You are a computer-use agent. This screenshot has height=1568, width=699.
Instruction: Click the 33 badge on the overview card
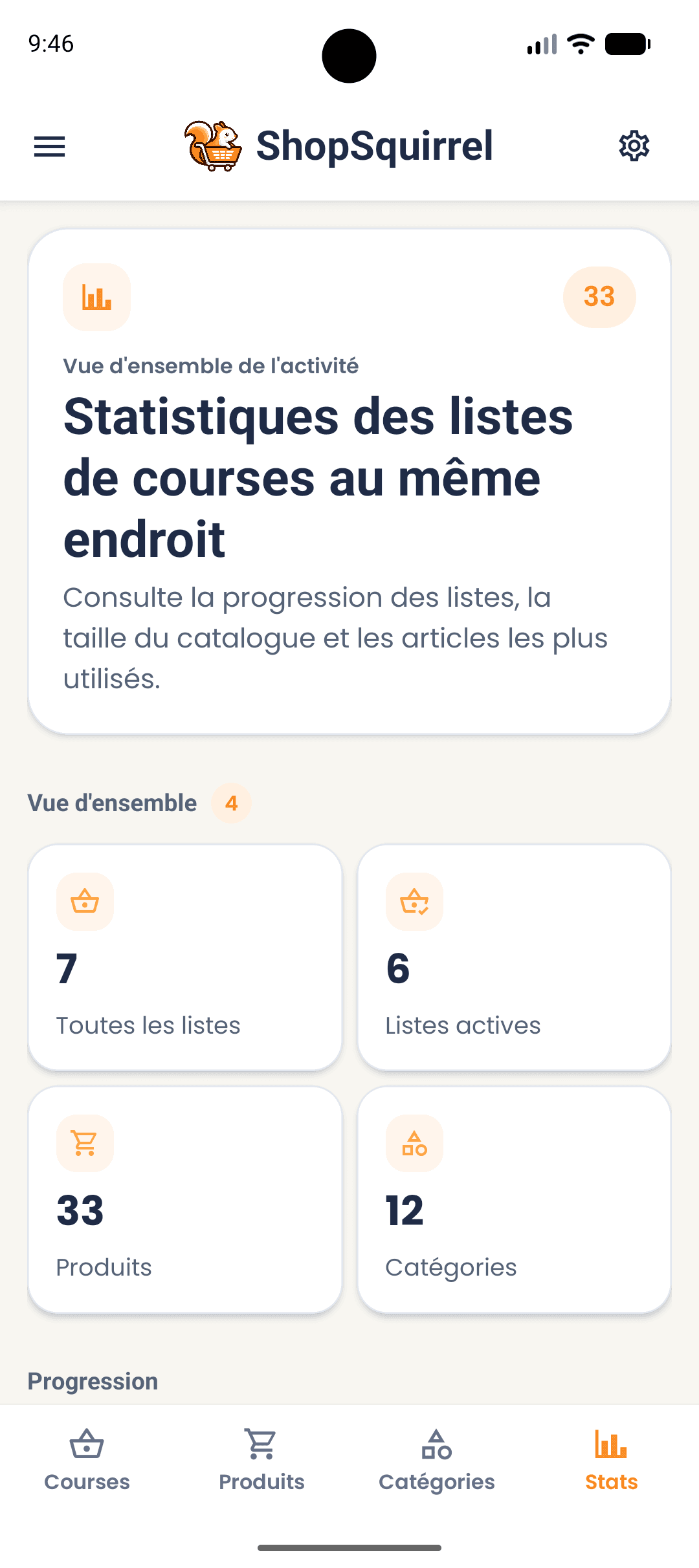(599, 296)
